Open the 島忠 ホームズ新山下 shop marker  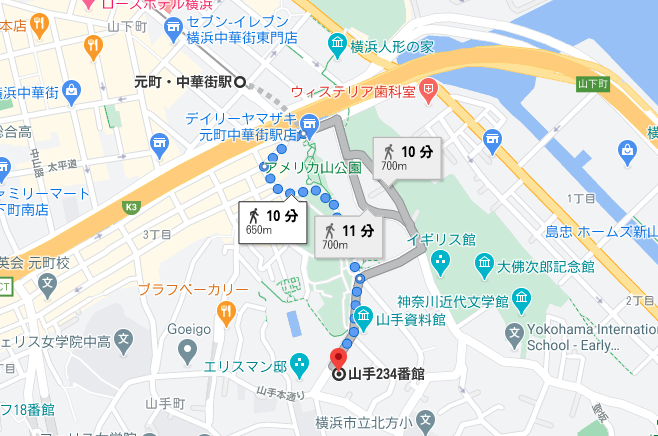(628, 151)
